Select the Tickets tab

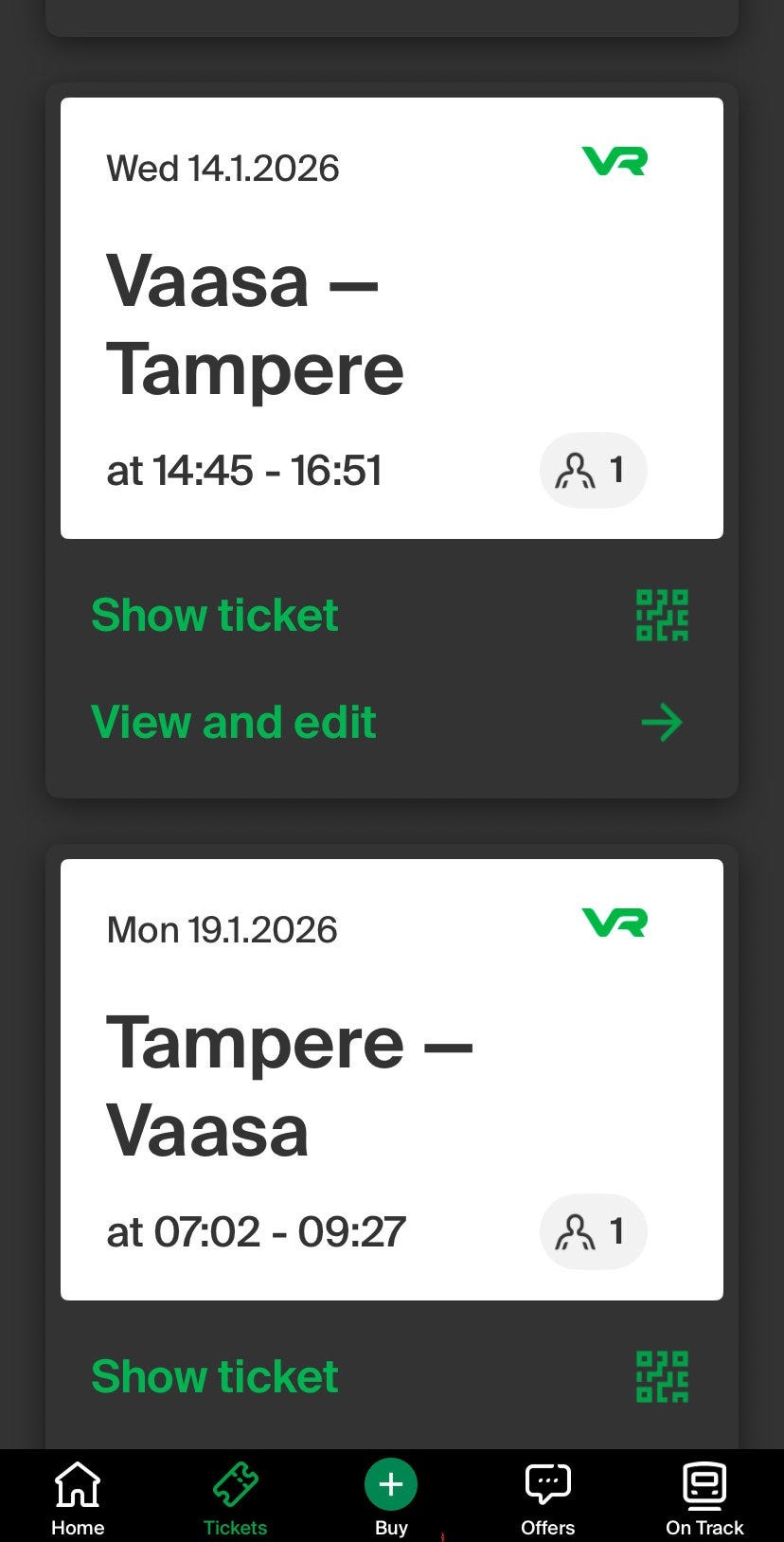[235, 1497]
